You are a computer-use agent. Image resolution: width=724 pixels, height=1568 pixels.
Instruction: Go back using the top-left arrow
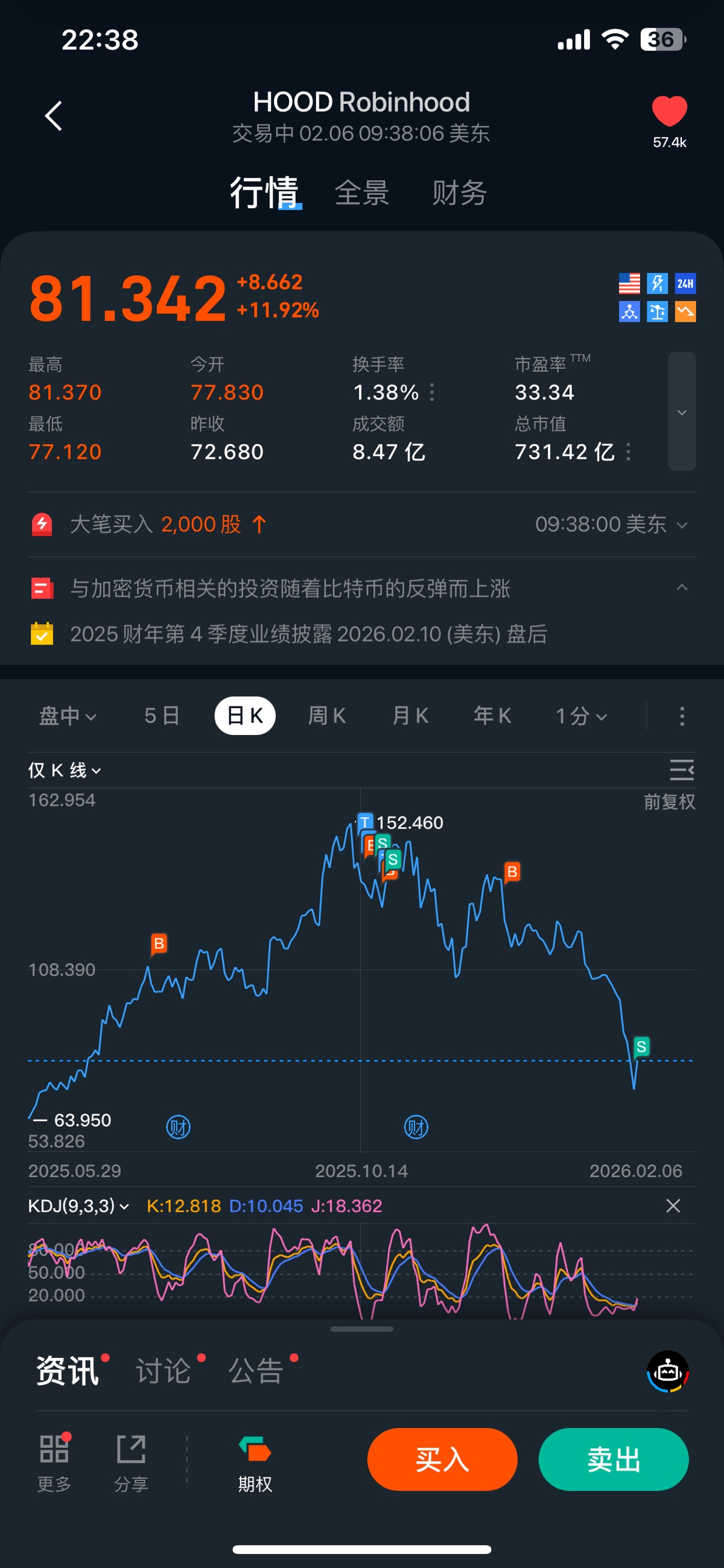54,116
